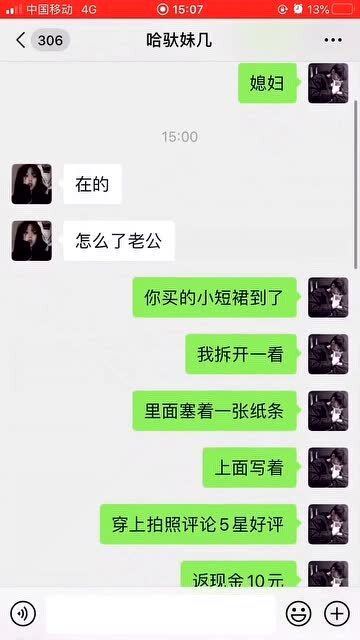Open the contact's avatar beside 在的
Image resolution: width=360 pixels, height=640 pixels.
tap(32, 184)
